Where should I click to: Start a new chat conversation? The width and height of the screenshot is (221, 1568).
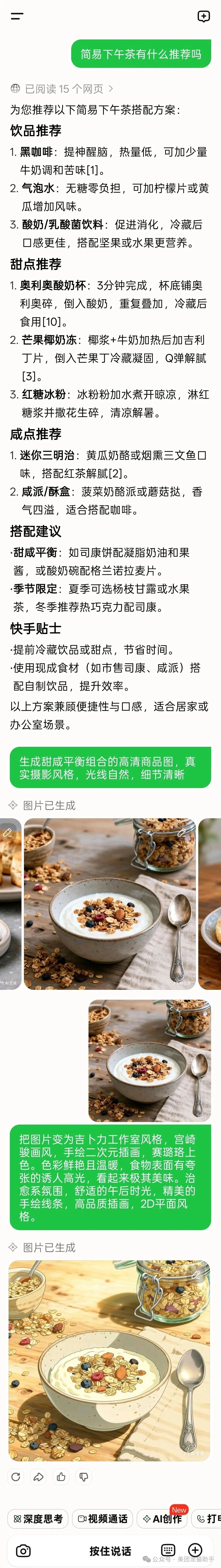[204, 16]
